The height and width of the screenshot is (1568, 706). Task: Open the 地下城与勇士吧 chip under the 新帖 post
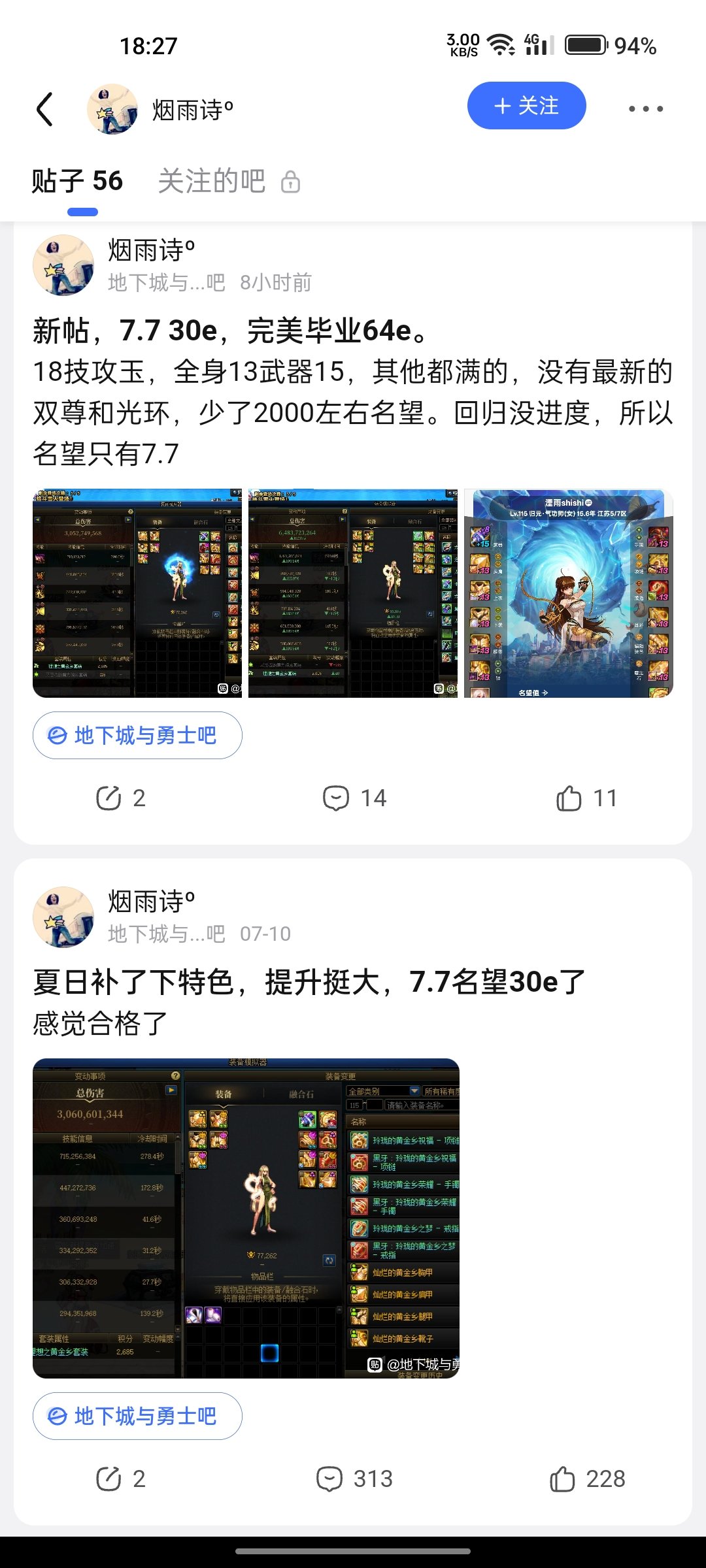(137, 736)
